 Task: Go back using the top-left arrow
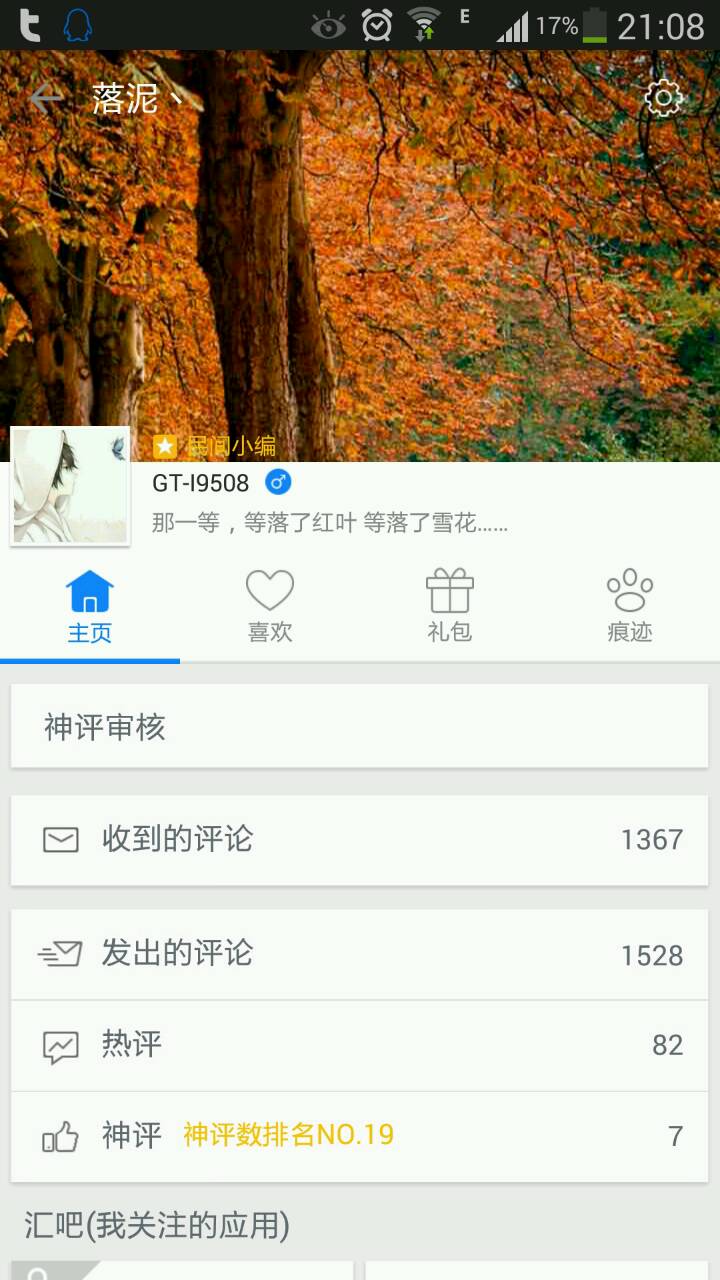pyautogui.click(x=46, y=98)
